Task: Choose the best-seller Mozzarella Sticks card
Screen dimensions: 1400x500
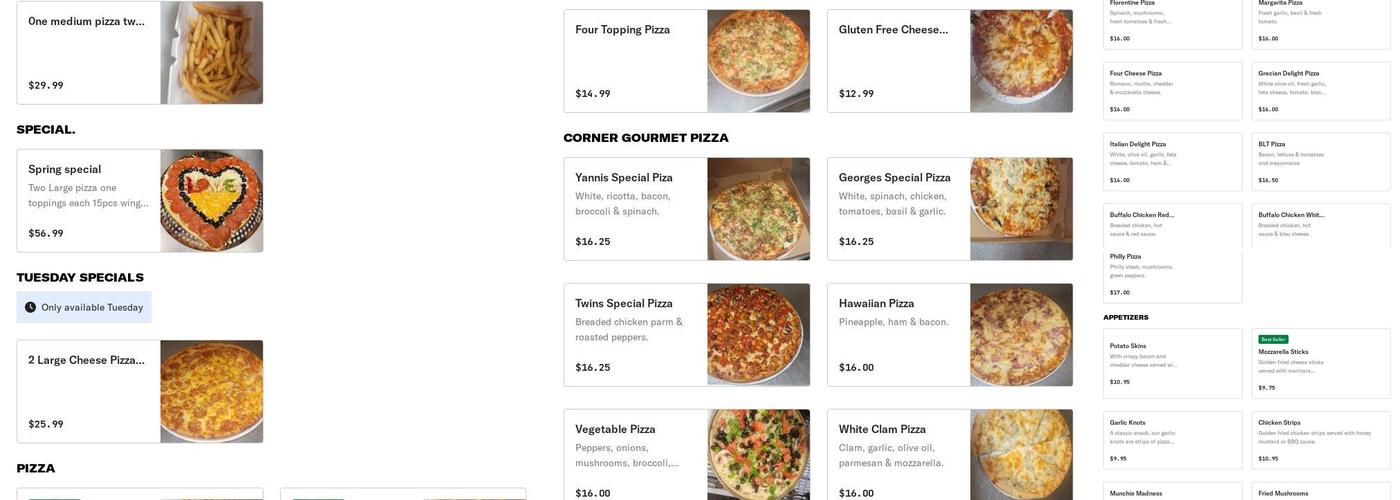Action: click(1320, 364)
